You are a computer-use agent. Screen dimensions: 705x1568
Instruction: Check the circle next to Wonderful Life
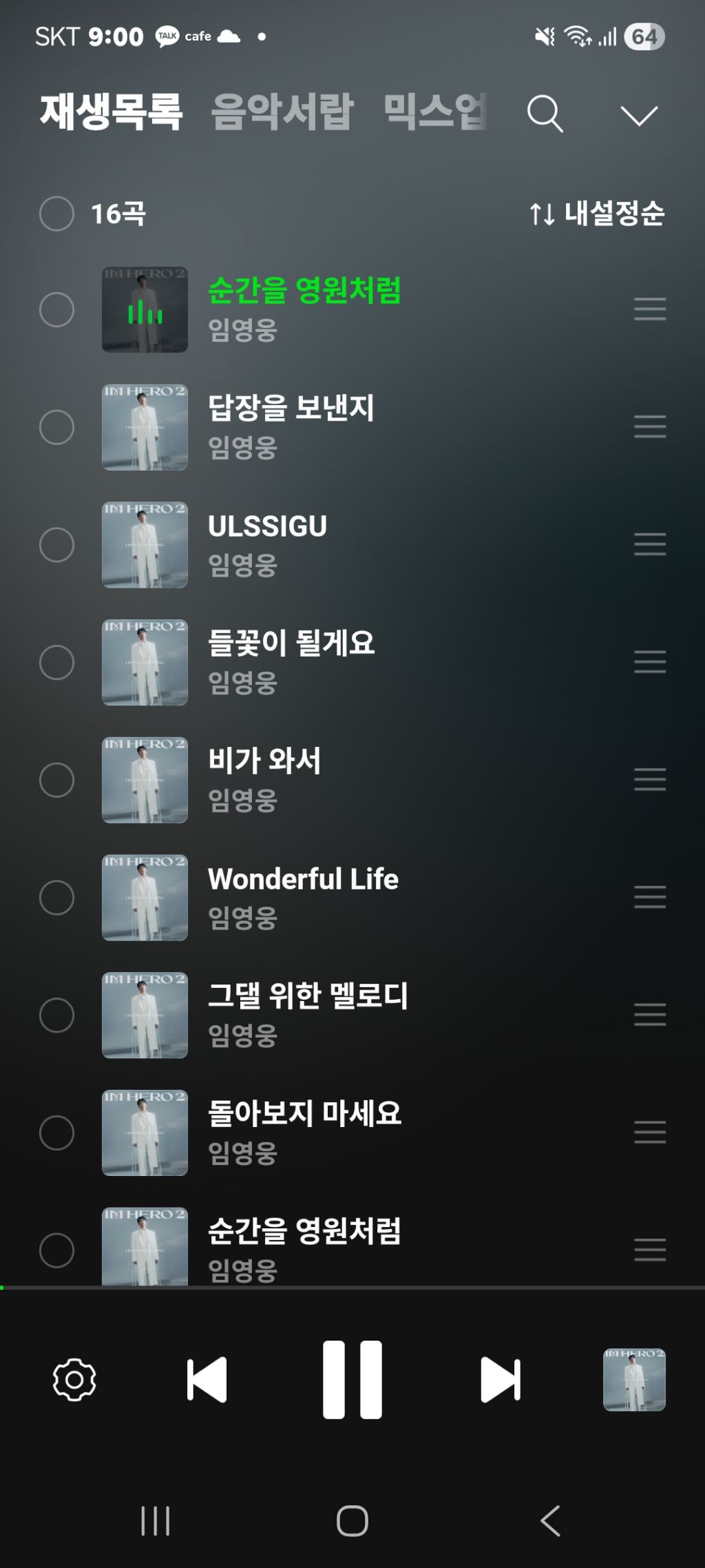click(56, 898)
